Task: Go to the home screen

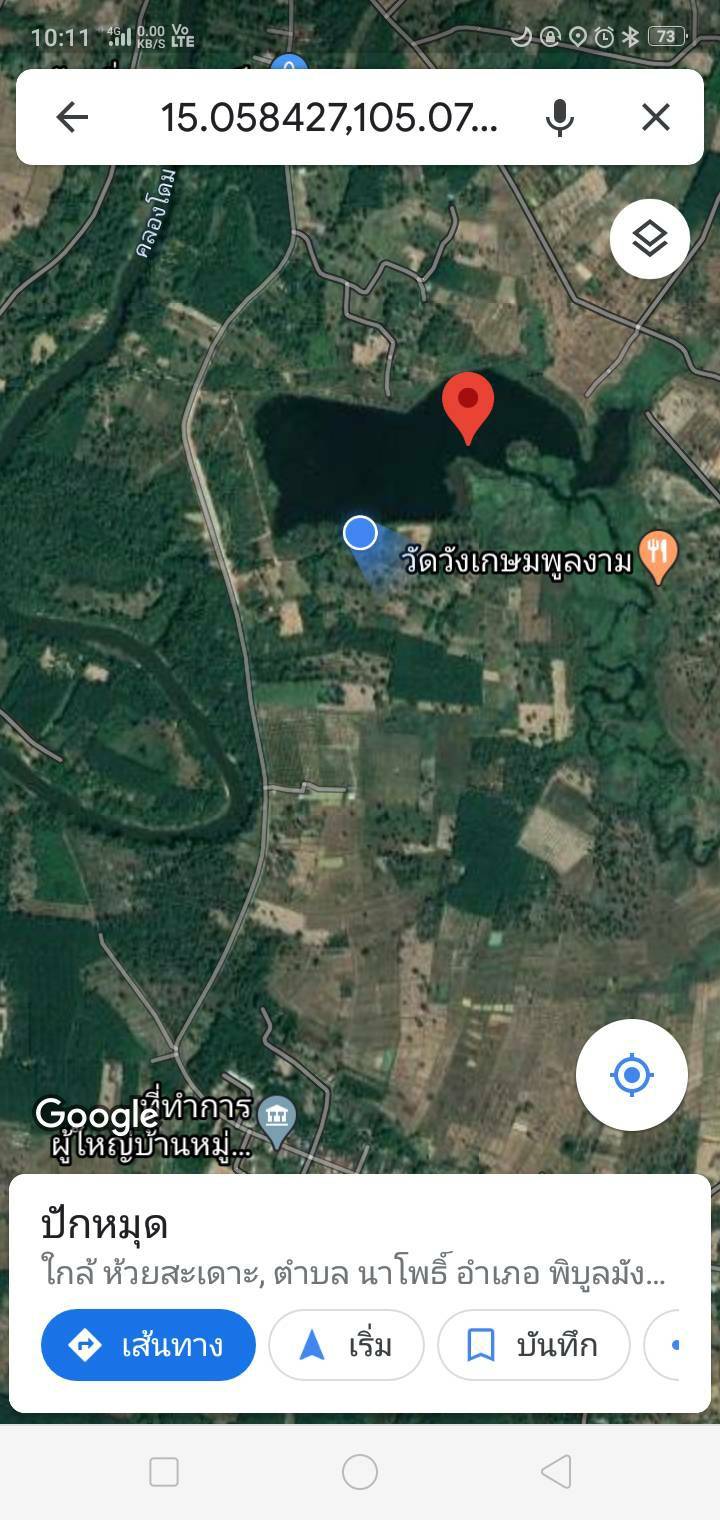Action: (360, 1472)
